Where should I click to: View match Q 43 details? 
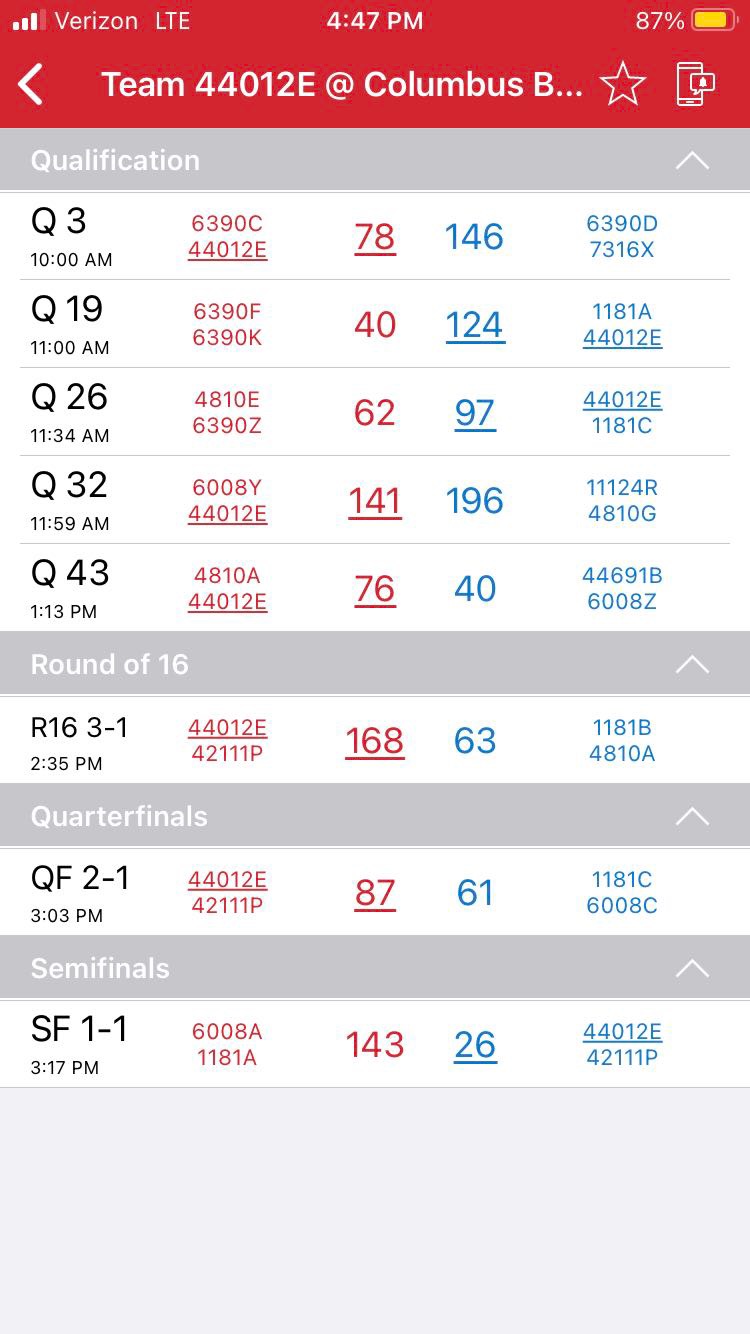click(375, 588)
